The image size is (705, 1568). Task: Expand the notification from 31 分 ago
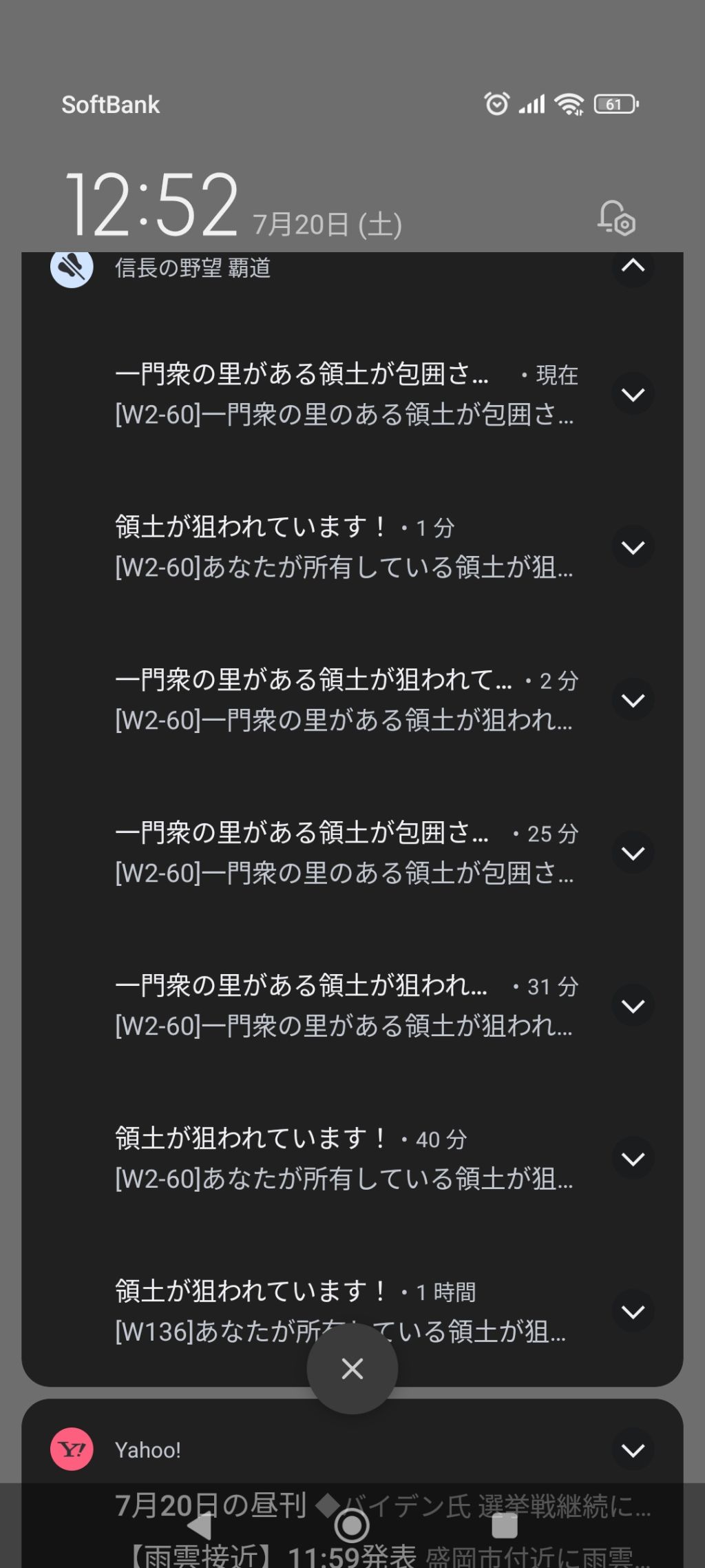tap(633, 1006)
